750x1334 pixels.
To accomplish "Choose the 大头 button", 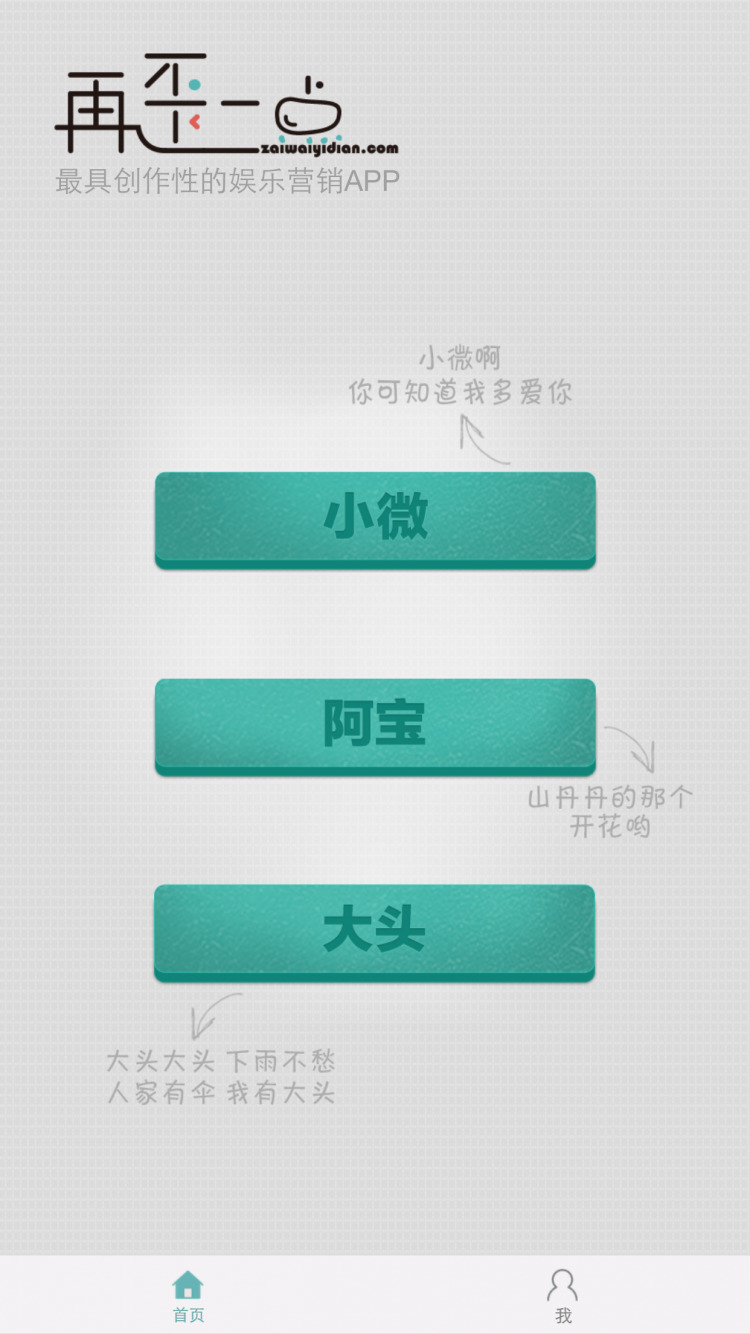I will pyautogui.click(x=374, y=932).
